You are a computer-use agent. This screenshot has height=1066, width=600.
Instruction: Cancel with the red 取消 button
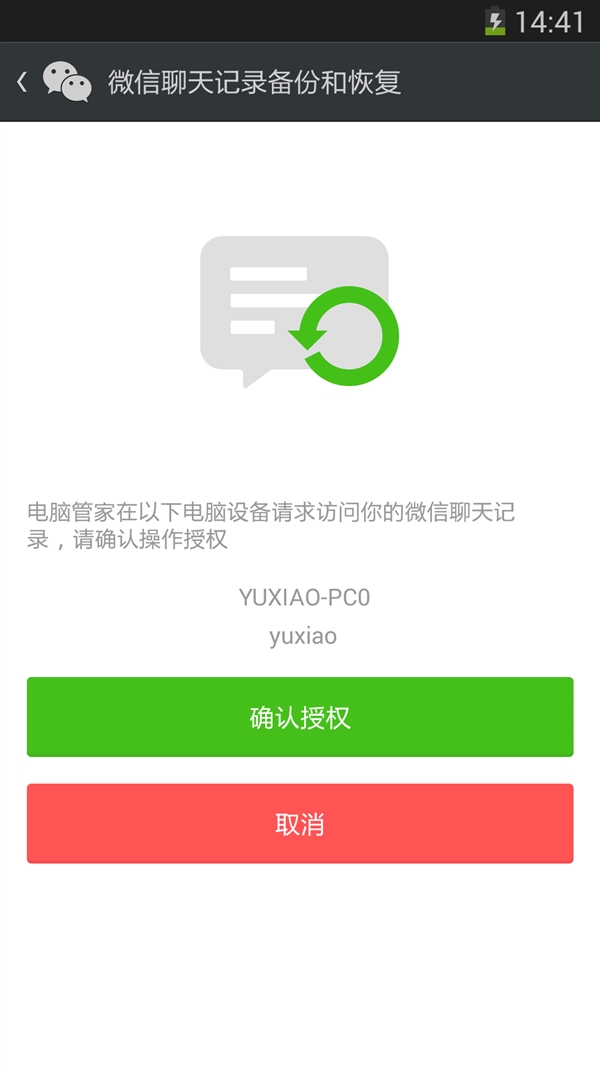300,823
